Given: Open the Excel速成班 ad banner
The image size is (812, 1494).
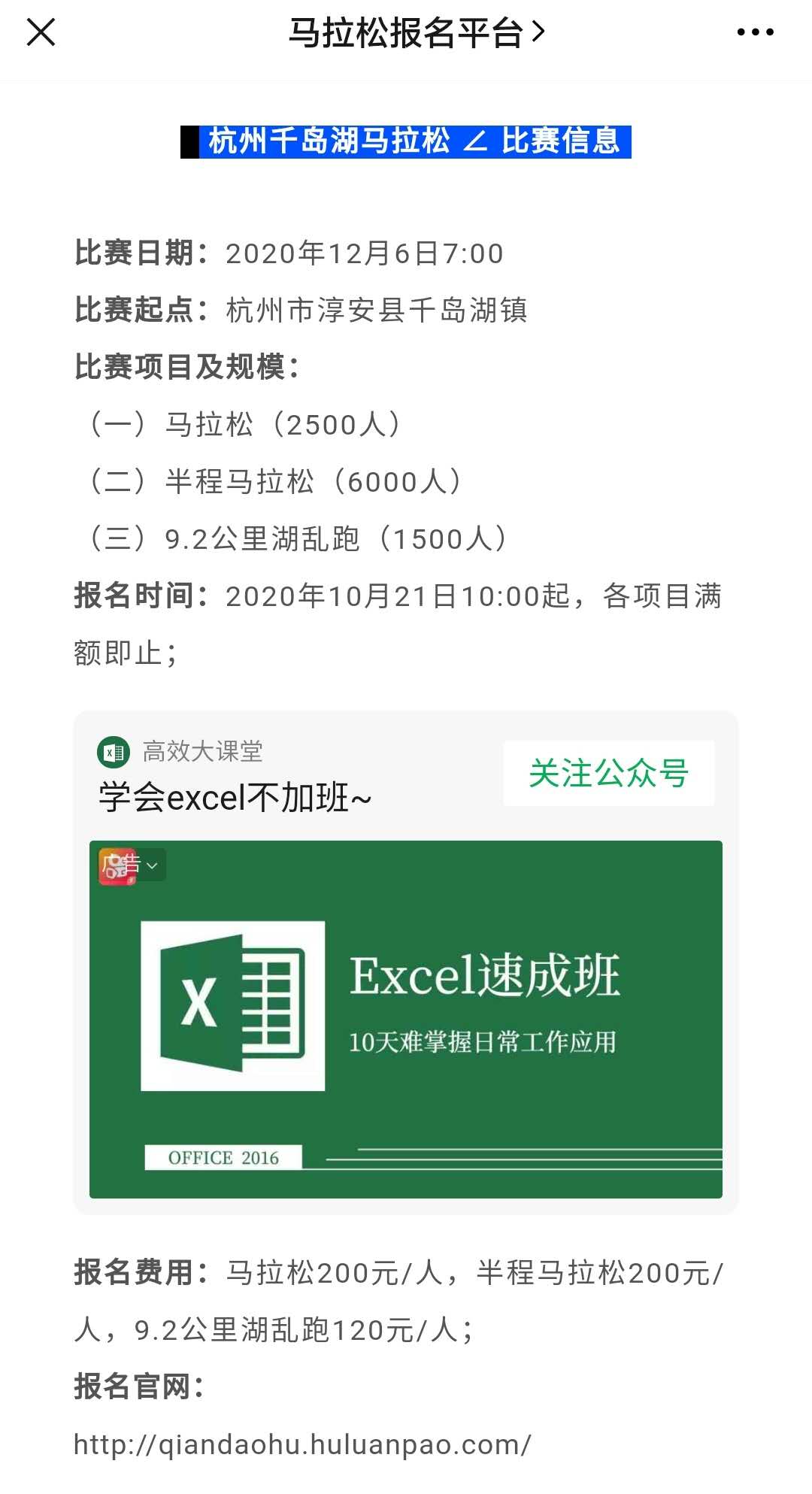Looking at the screenshot, I should [406, 1019].
